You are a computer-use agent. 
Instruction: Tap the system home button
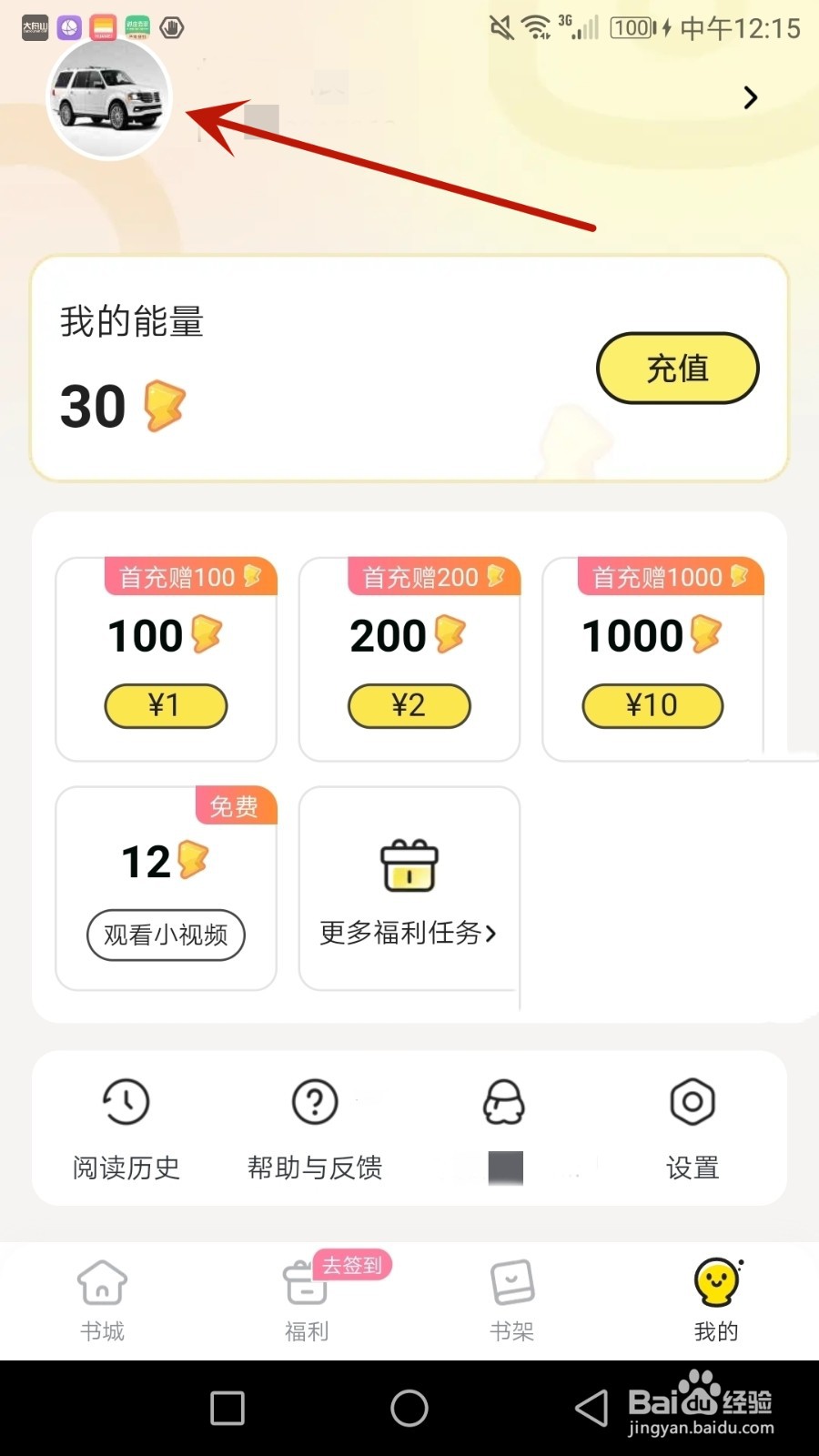[409, 1408]
